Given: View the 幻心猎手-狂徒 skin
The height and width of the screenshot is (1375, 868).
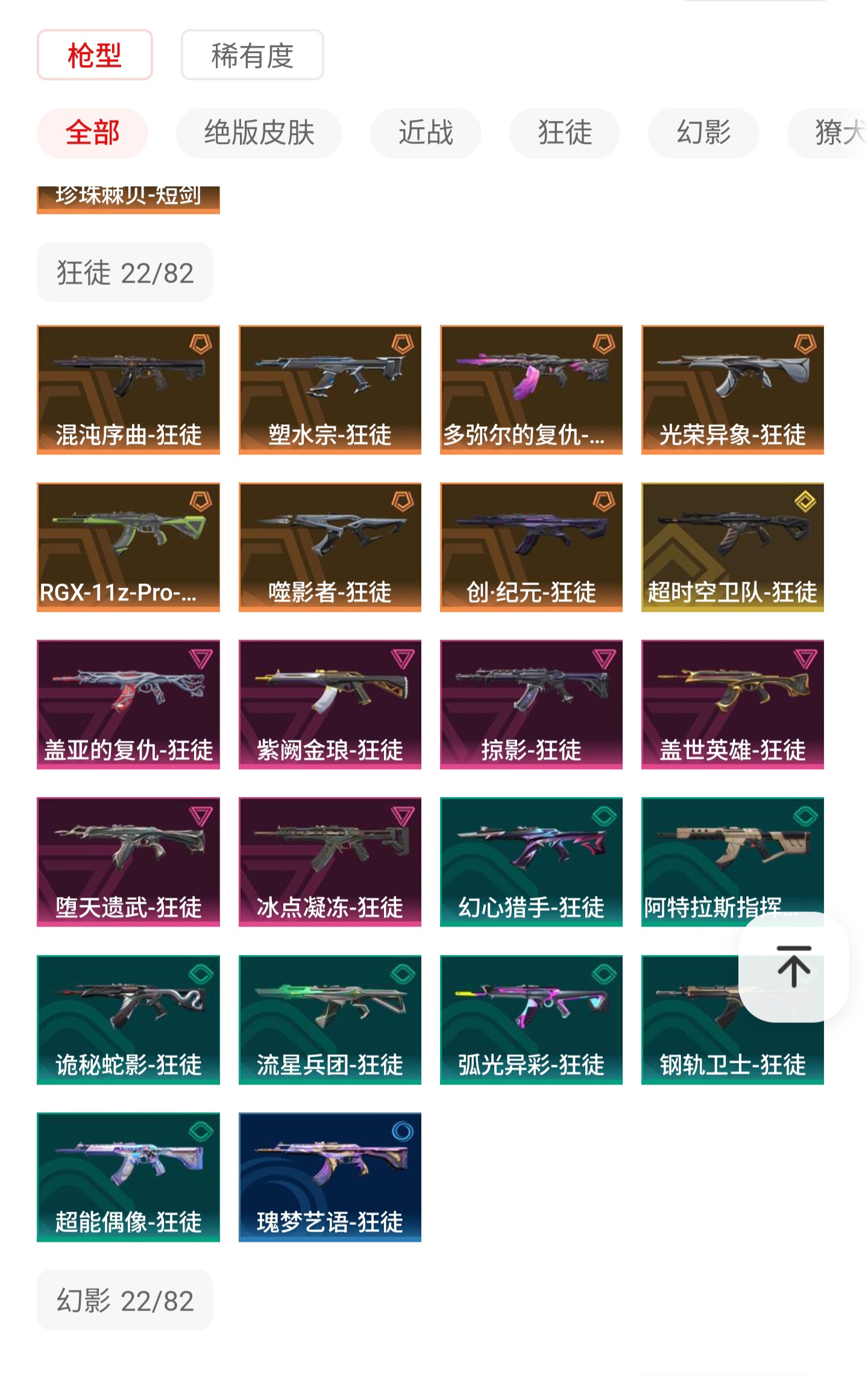Looking at the screenshot, I should 531,861.
